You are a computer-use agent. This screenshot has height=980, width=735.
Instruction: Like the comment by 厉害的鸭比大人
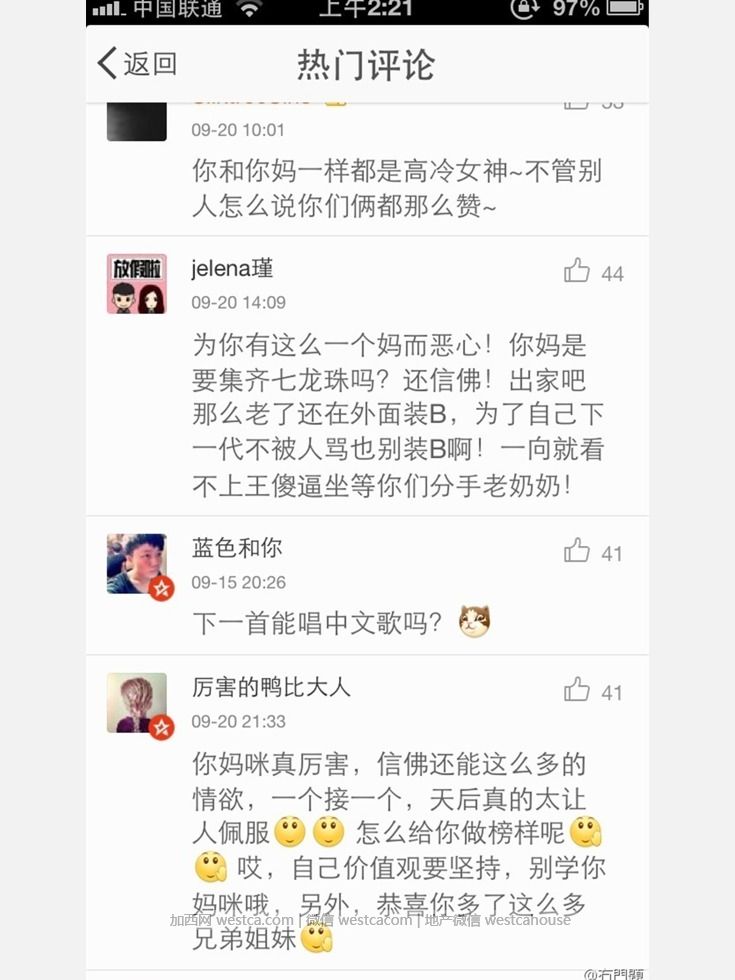[x=578, y=690]
